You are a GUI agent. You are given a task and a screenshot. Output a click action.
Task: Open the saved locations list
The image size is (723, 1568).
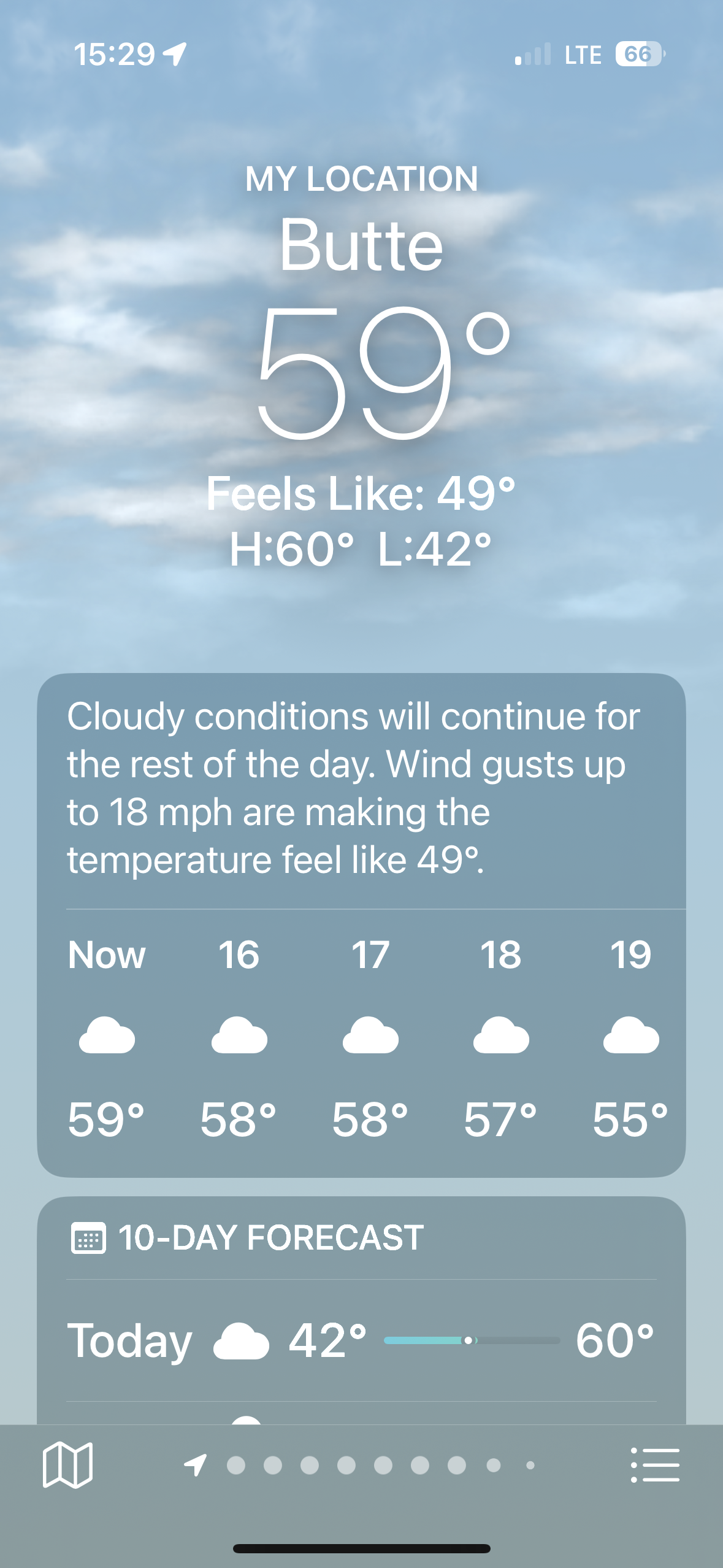[655, 1465]
